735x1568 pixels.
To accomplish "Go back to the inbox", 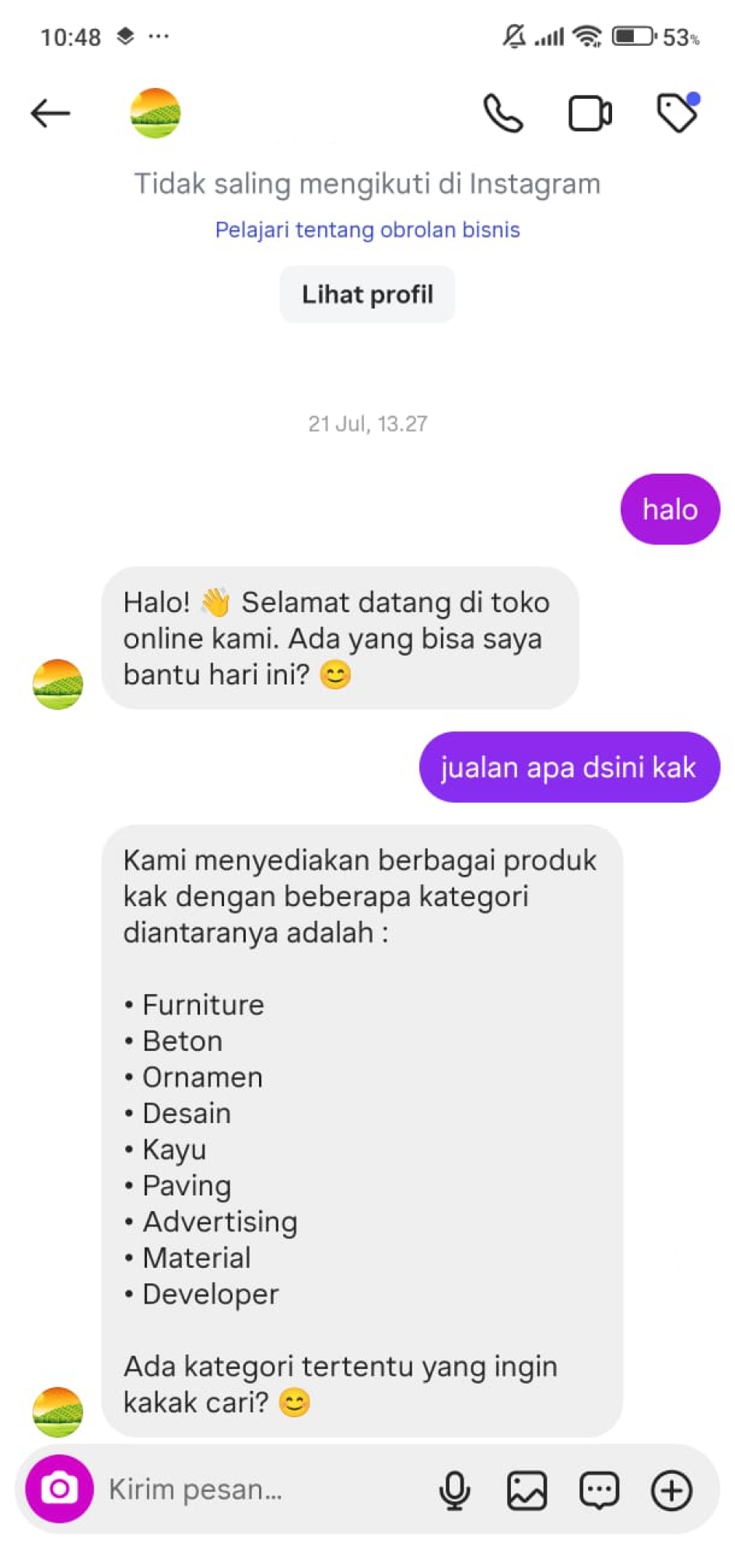I will click(51, 114).
